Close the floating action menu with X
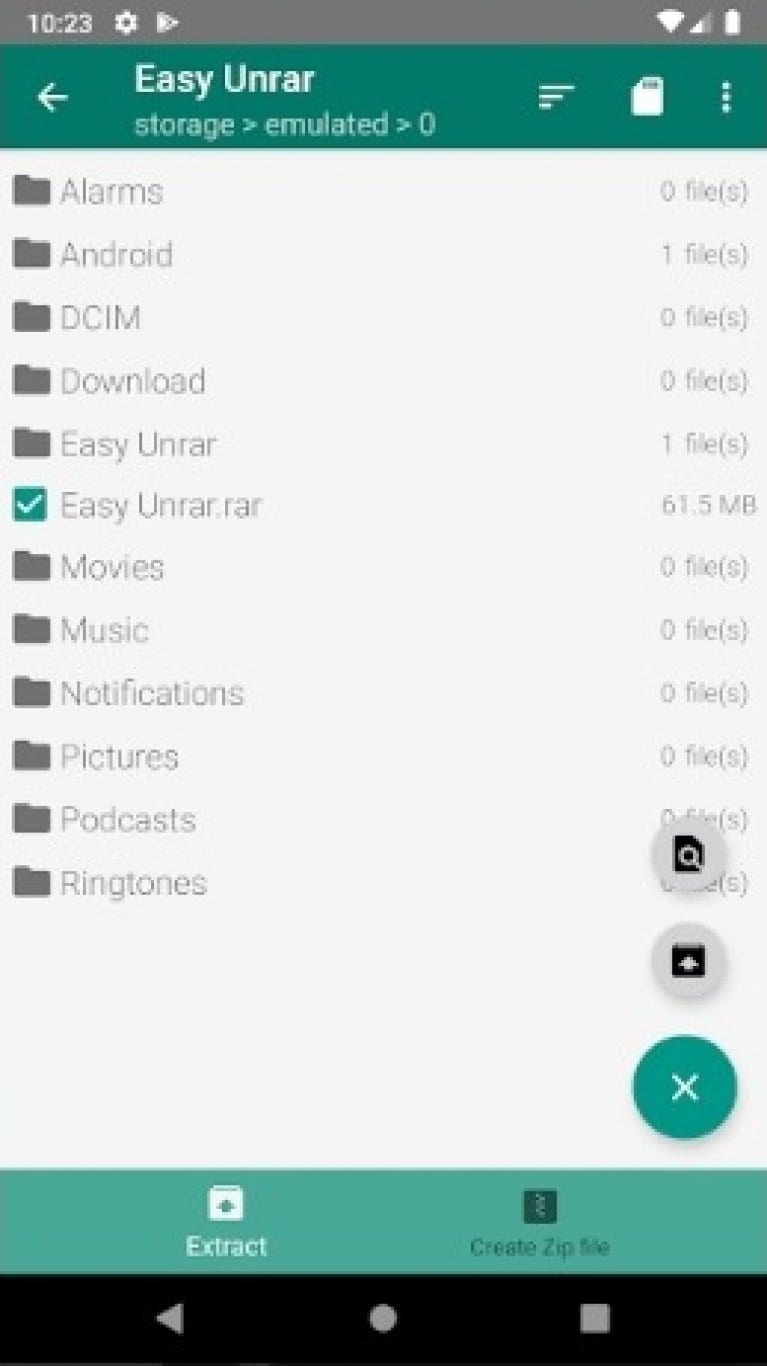 [684, 1086]
